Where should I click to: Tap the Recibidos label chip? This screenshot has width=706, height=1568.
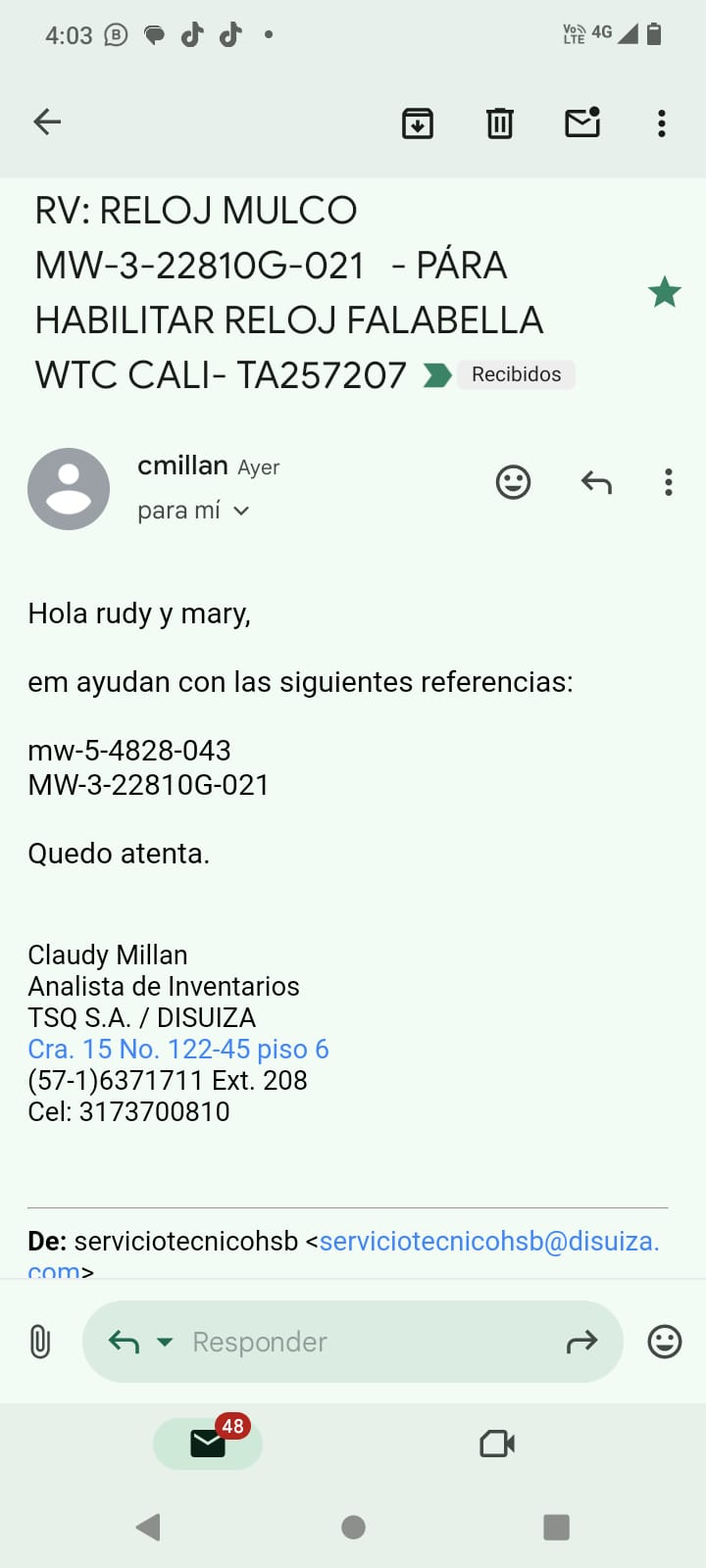click(516, 374)
